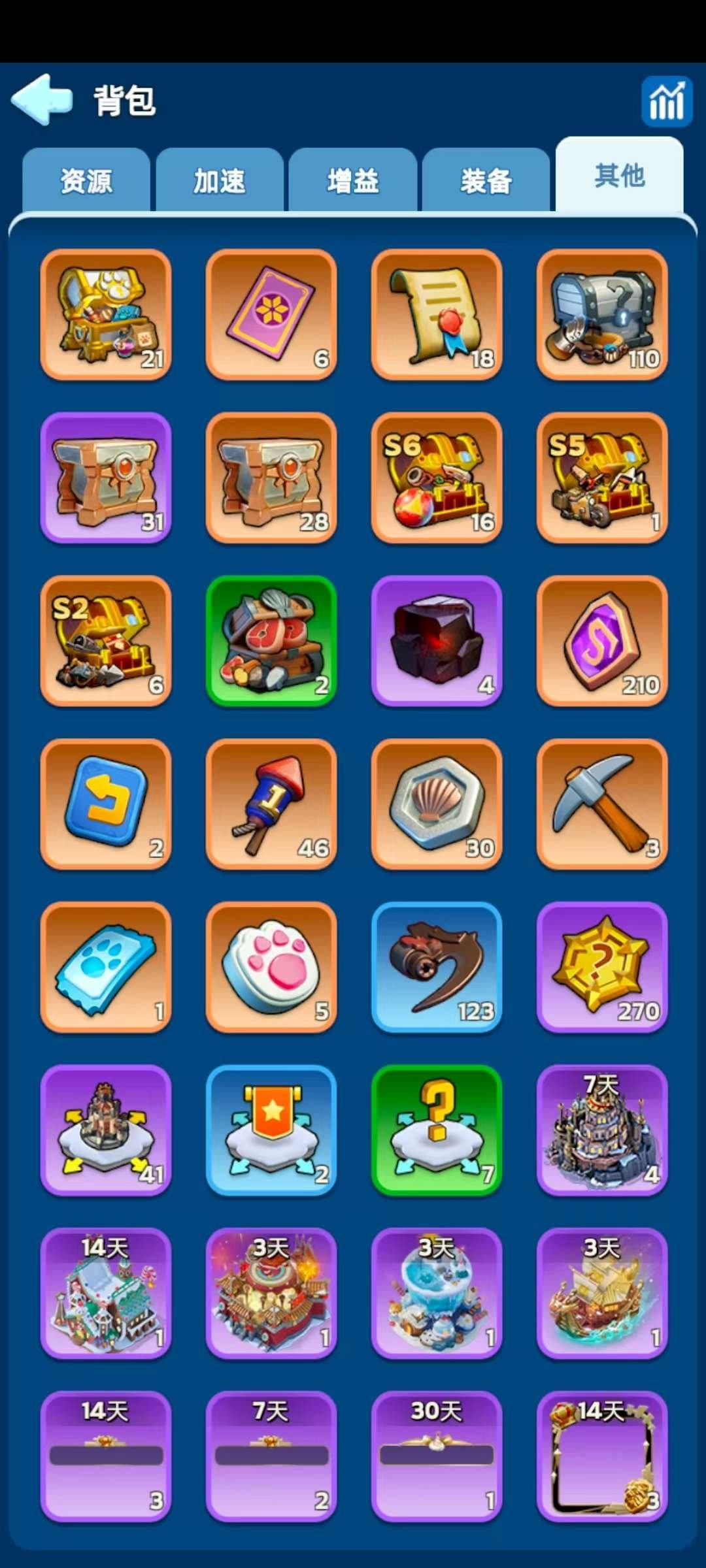Select the S5 treasure chest item
Viewport: 706px width, 1568px height.
602,478
